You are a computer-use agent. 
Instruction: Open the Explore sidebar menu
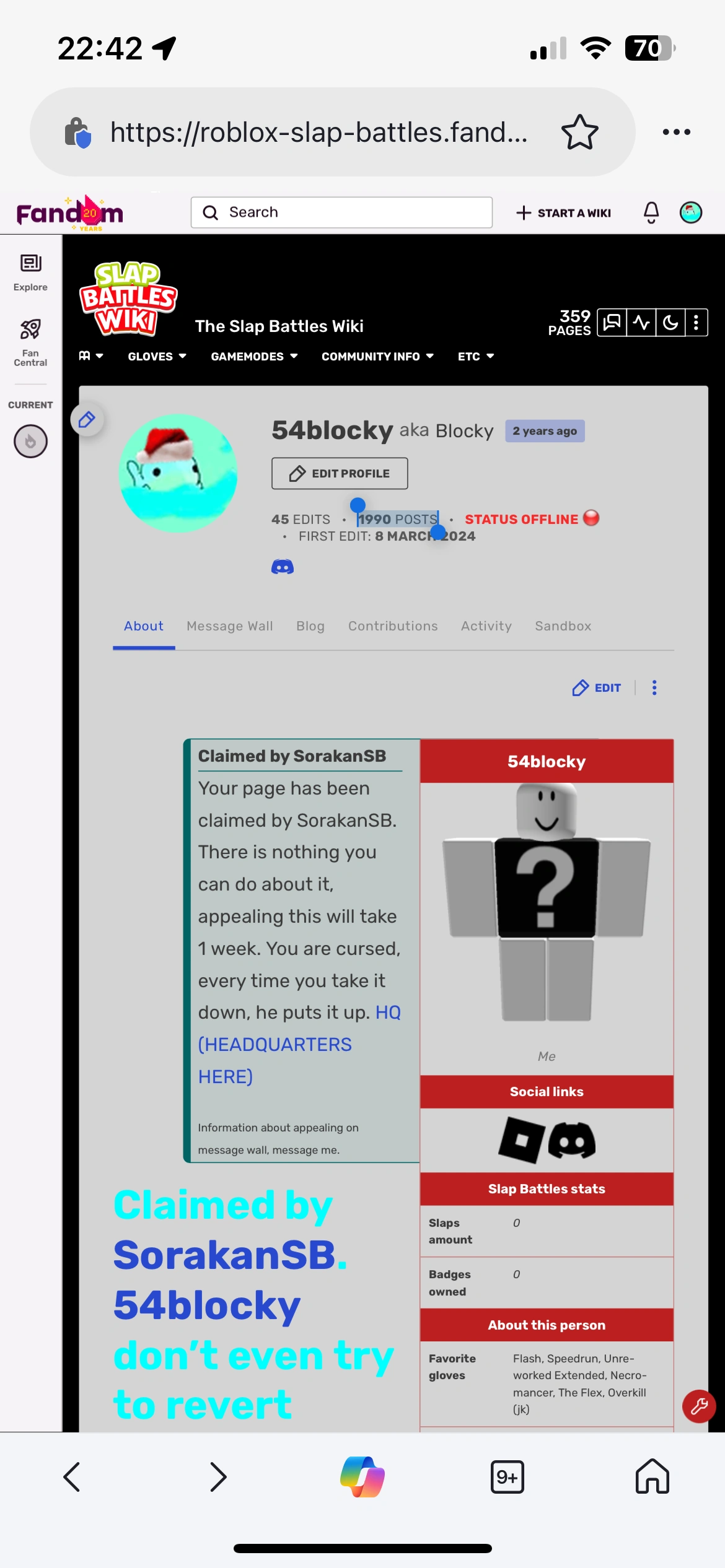click(x=30, y=272)
